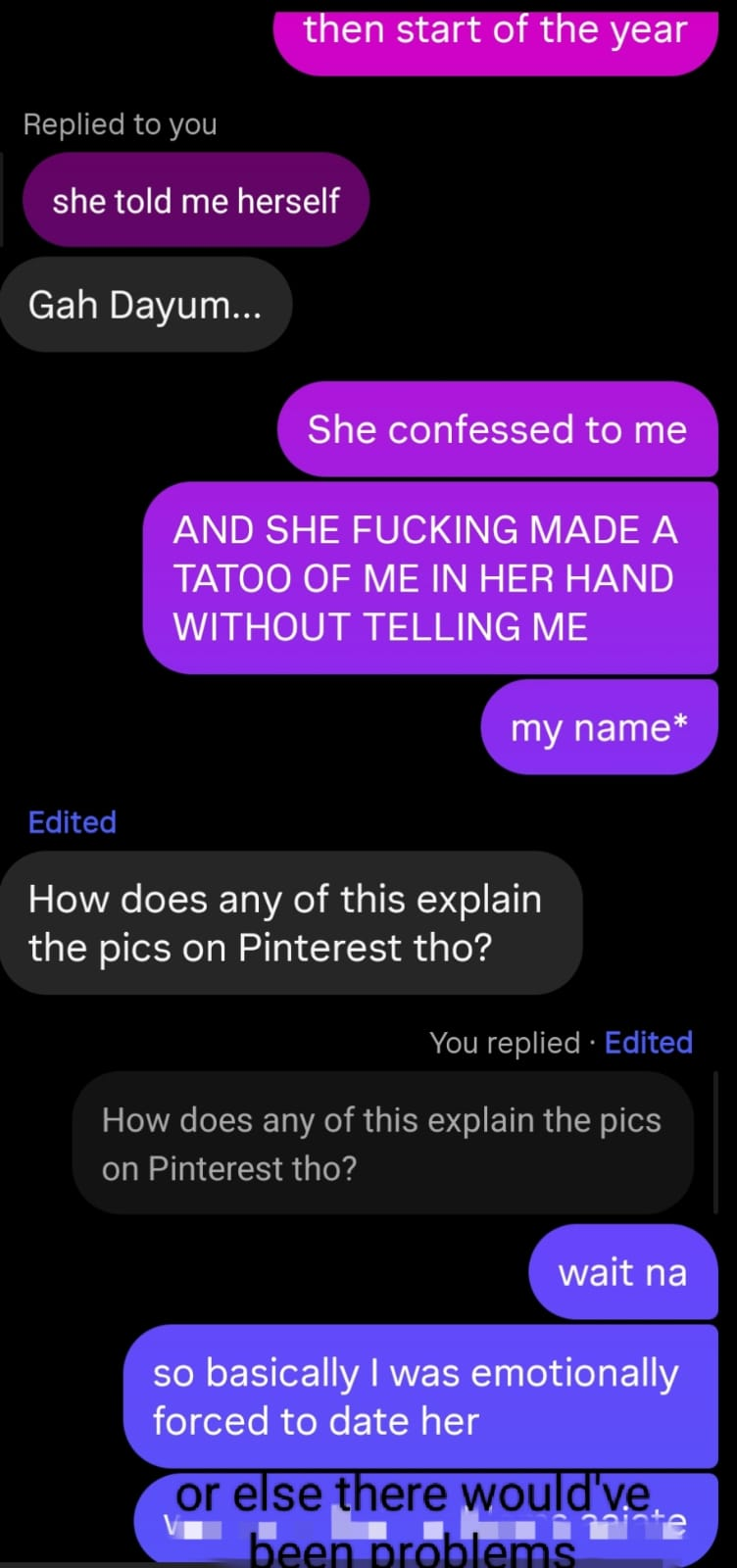The image size is (737, 1568).
Task: Open the blue "Edited" indicator above gray message
Action: [x=72, y=821]
